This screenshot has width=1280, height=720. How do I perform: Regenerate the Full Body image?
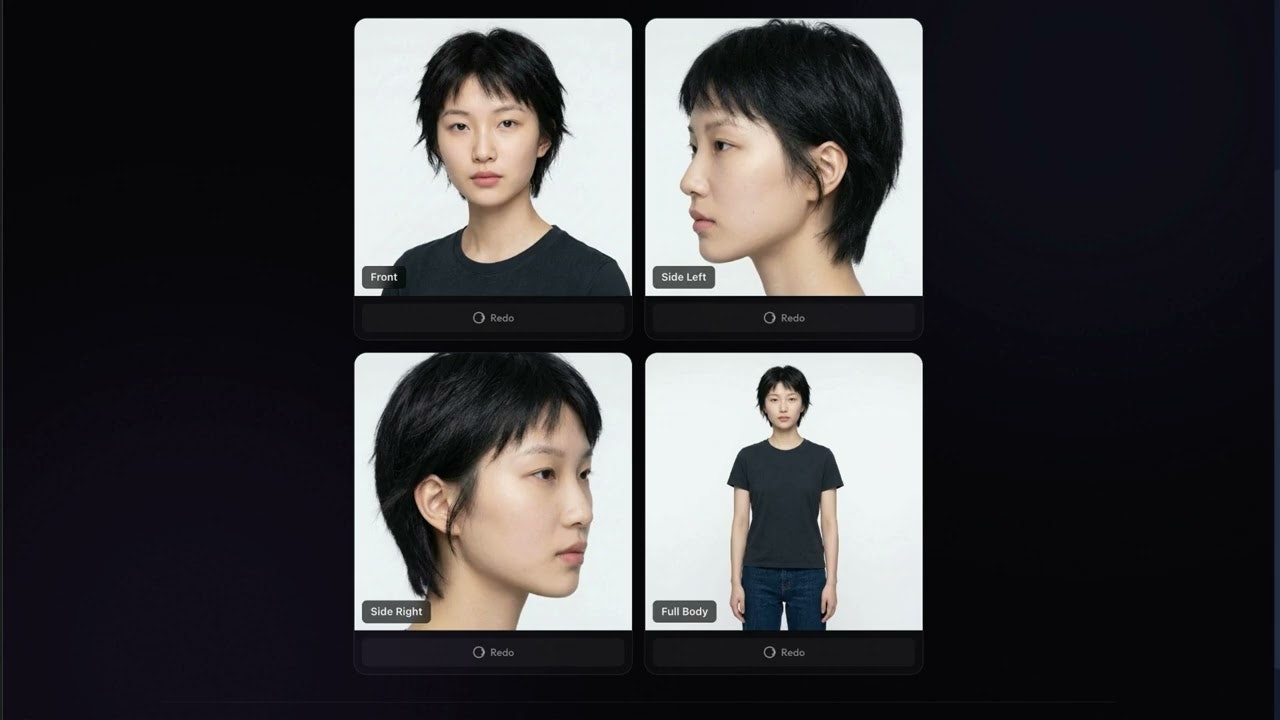pyautogui.click(x=784, y=652)
